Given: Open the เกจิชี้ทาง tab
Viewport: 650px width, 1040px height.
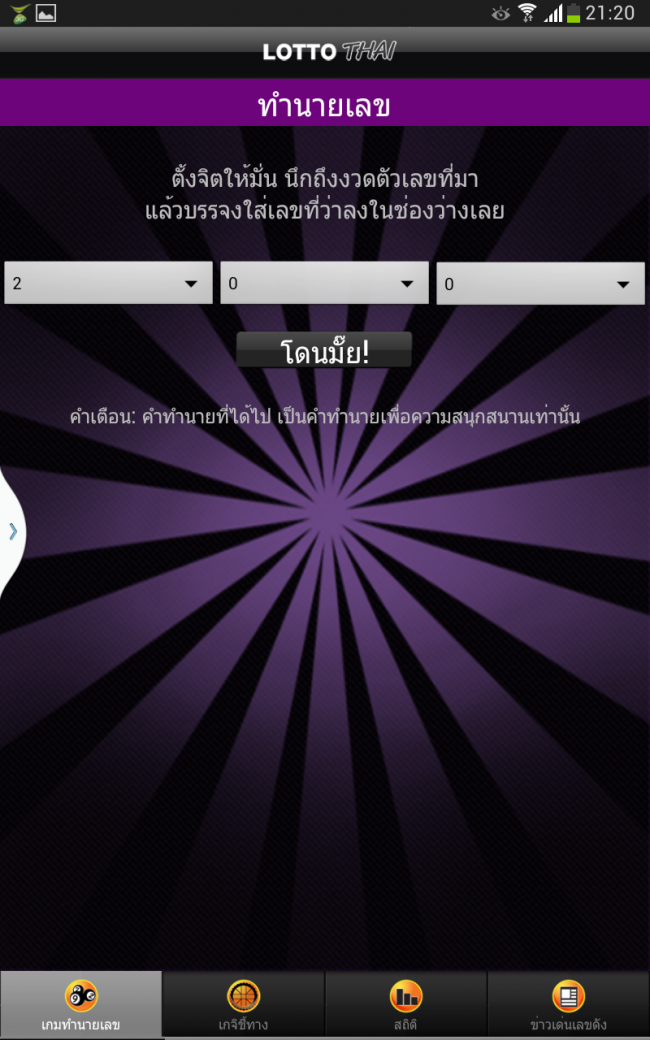Looking at the screenshot, I should tap(243, 1005).
